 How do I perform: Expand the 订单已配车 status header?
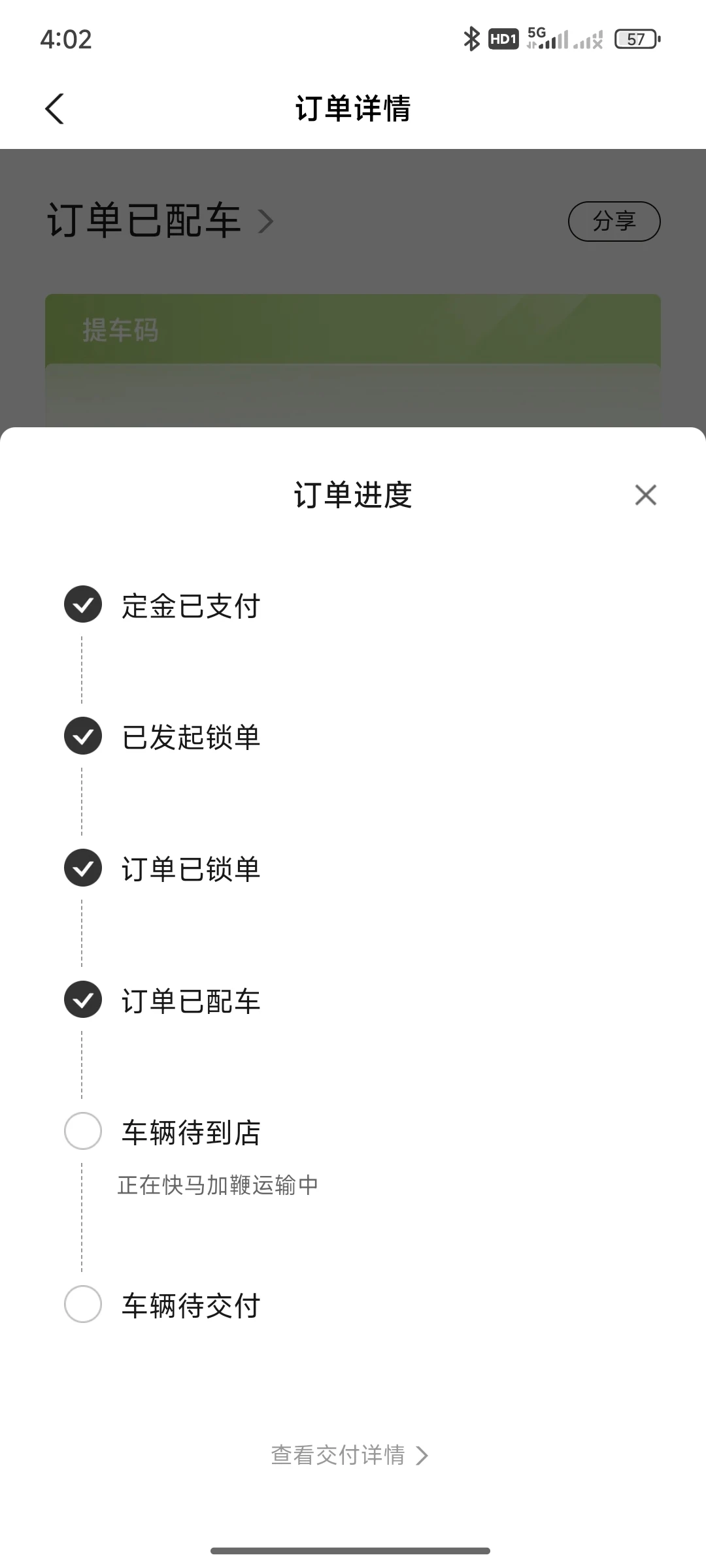click(x=160, y=221)
